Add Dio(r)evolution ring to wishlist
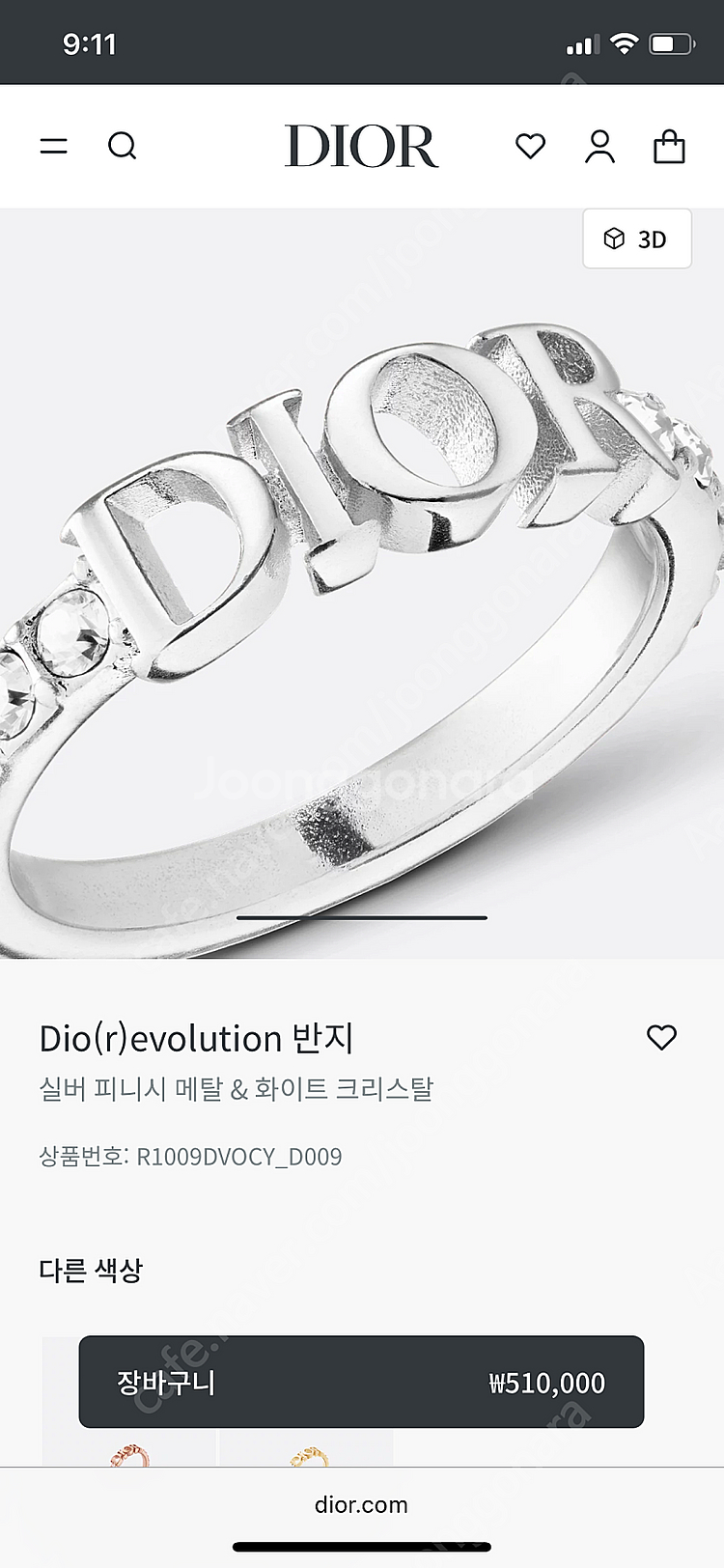This screenshot has height=1568, width=724. [x=661, y=1038]
